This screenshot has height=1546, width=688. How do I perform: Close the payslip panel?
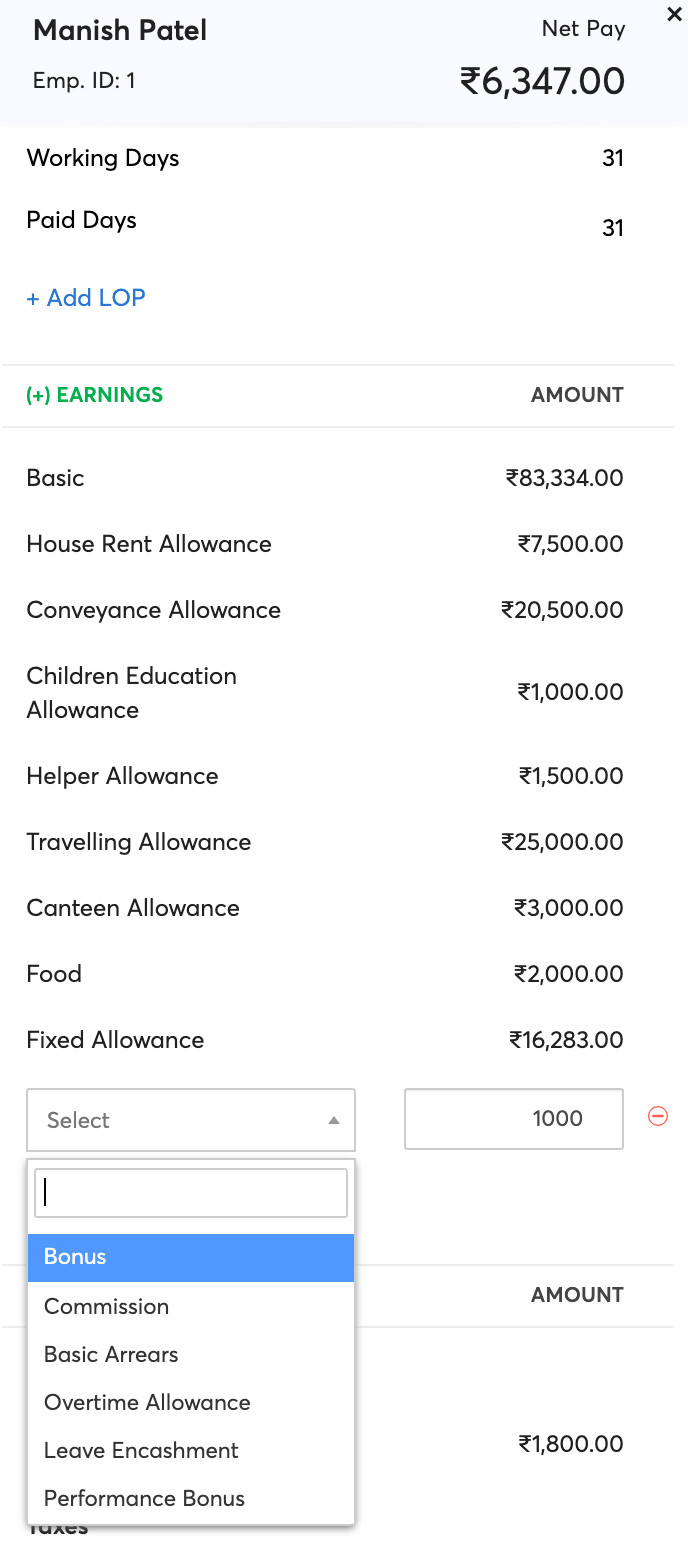coord(674,15)
